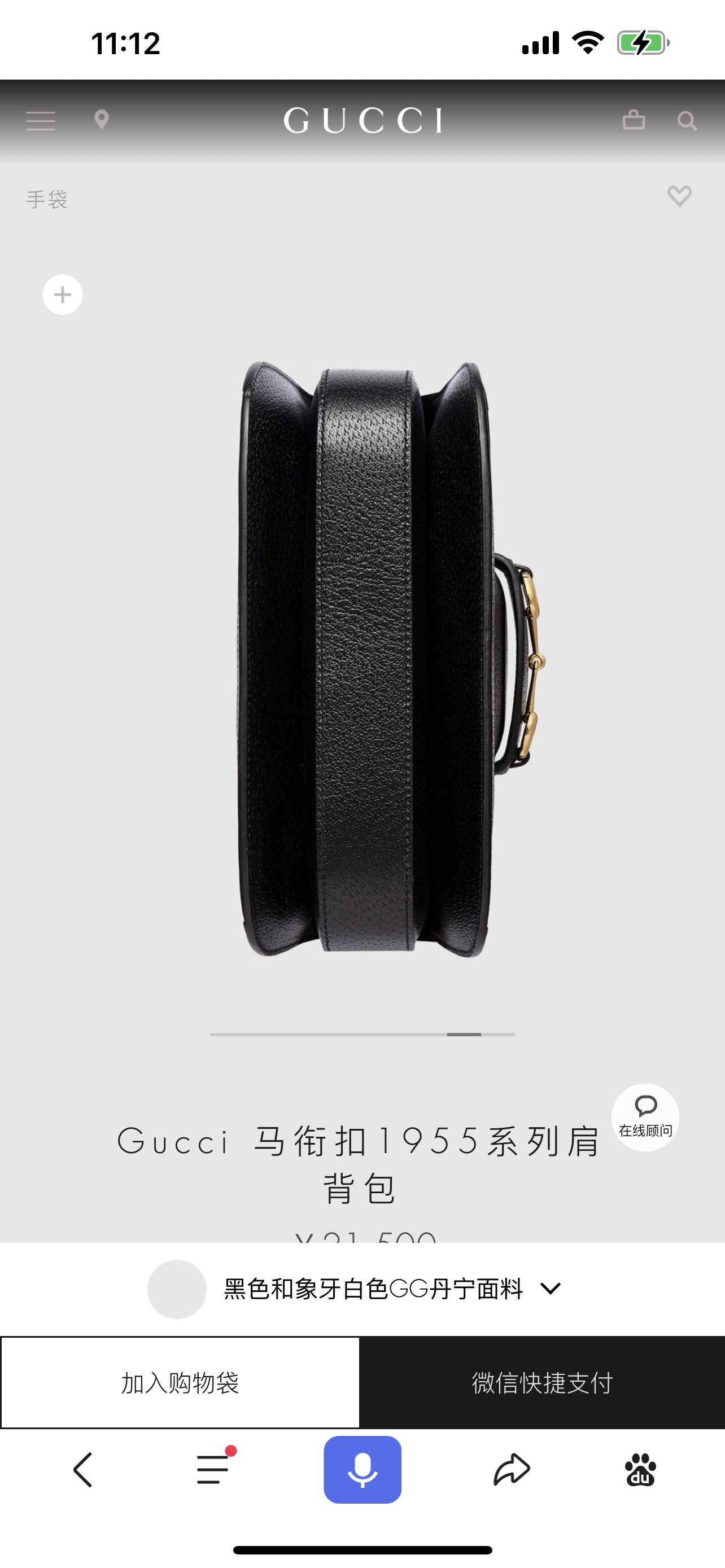Add this bag to wishlist heart
Screen dimensions: 725x1568
(x=679, y=196)
